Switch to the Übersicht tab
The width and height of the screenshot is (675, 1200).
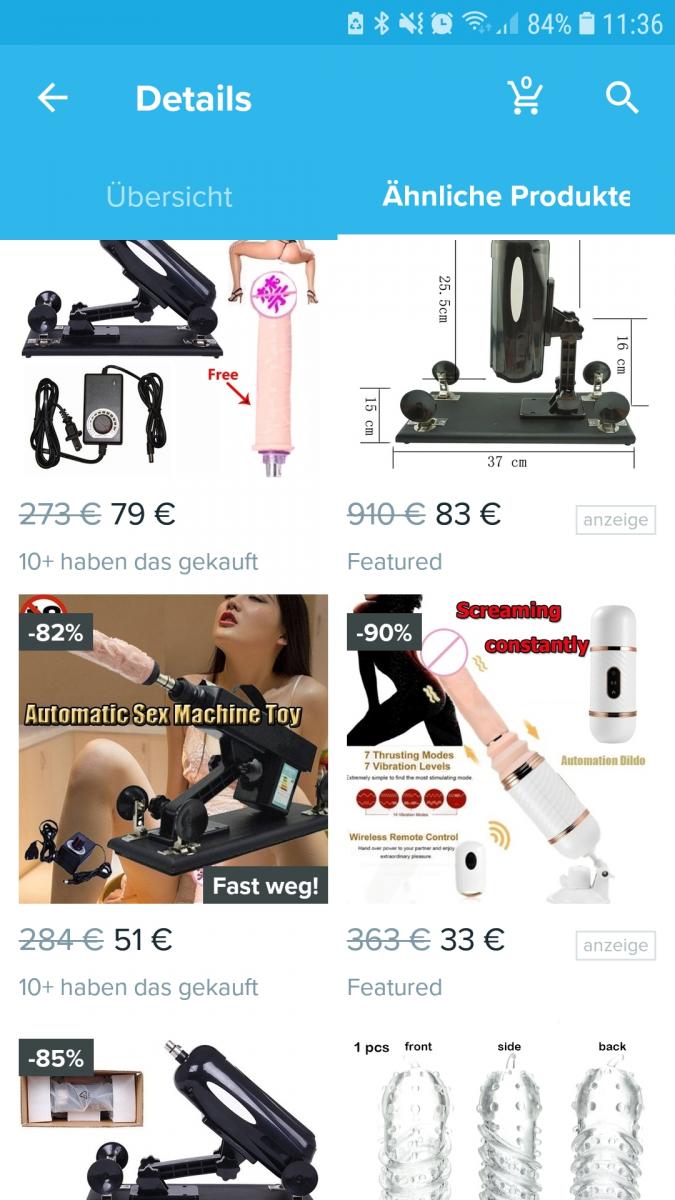(169, 196)
